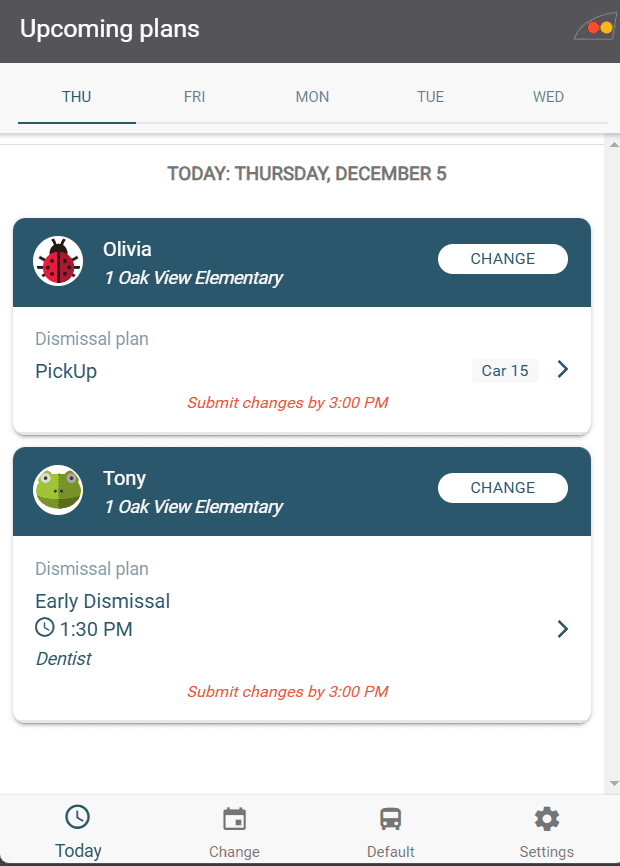Tap CHANGE on Tony's card
620x866 pixels.
(x=502, y=488)
